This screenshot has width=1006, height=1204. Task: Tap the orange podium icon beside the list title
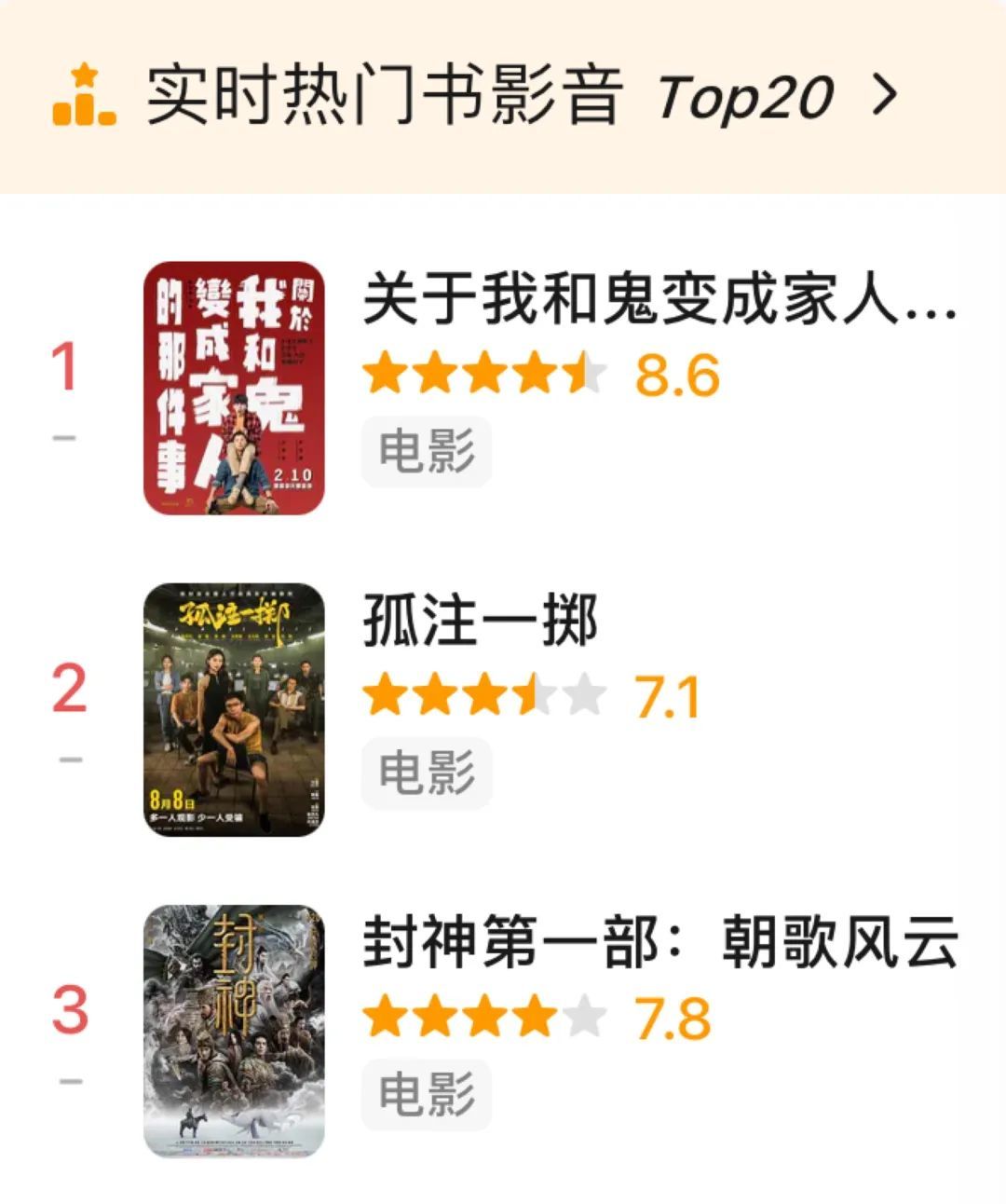pos(86,95)
